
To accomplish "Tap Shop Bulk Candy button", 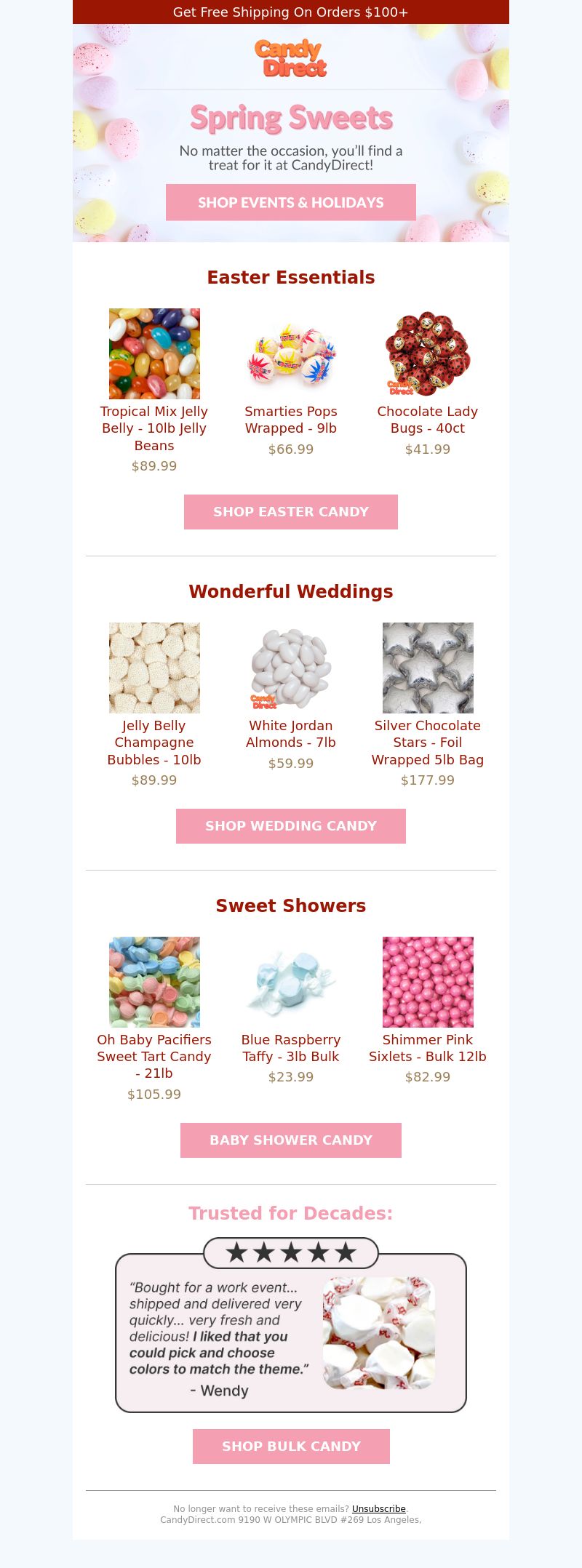I will tap(291, 1447).
